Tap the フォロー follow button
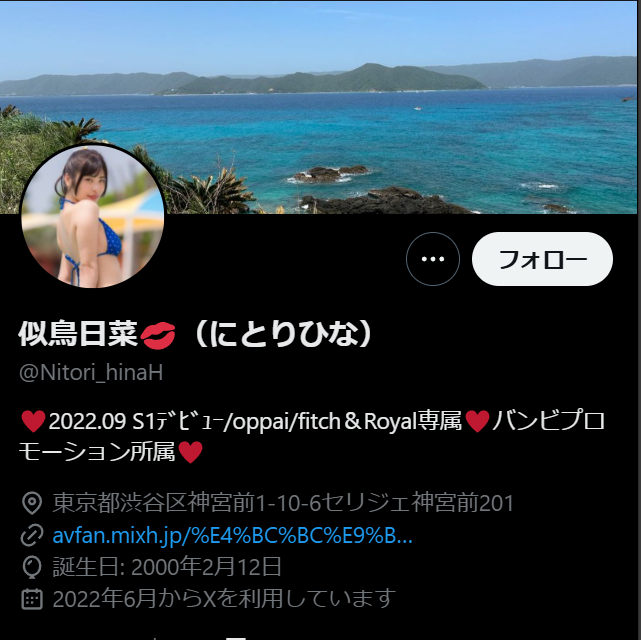Screen dimensions: 641x640 541,259
